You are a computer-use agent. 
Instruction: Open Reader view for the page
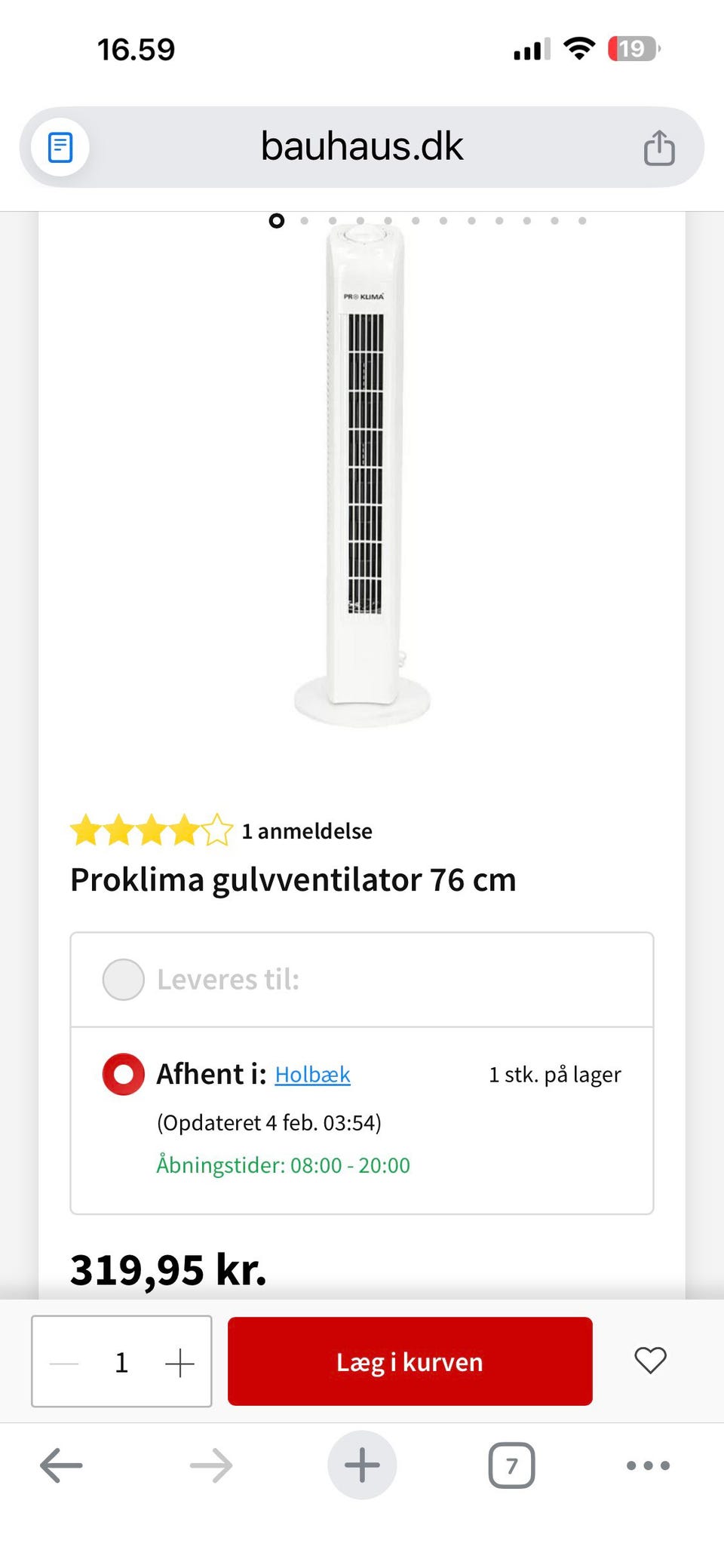click(x=59, y=147)
